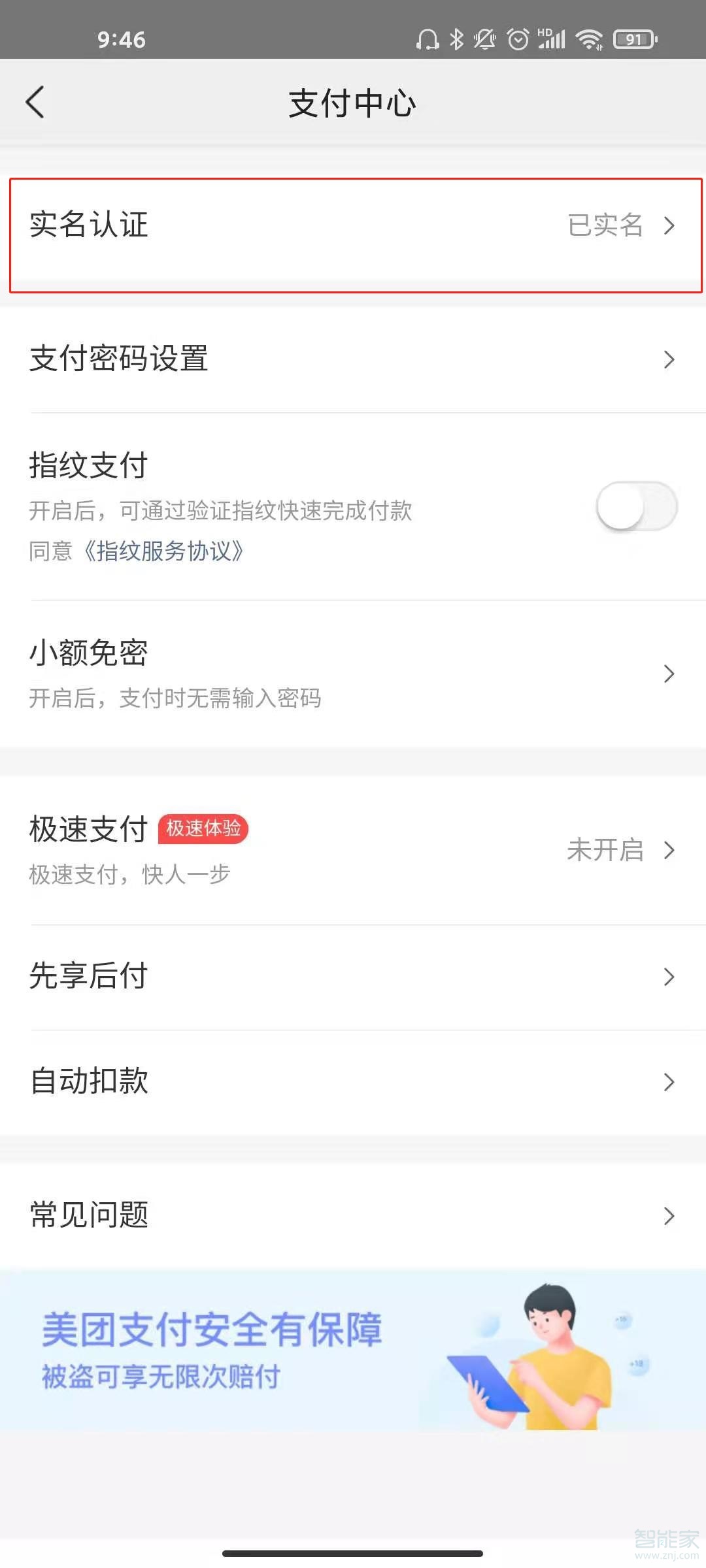Tap the cellular signal bars icon
This screenshot has height=1568, width=706.
[x=556, y=39]
